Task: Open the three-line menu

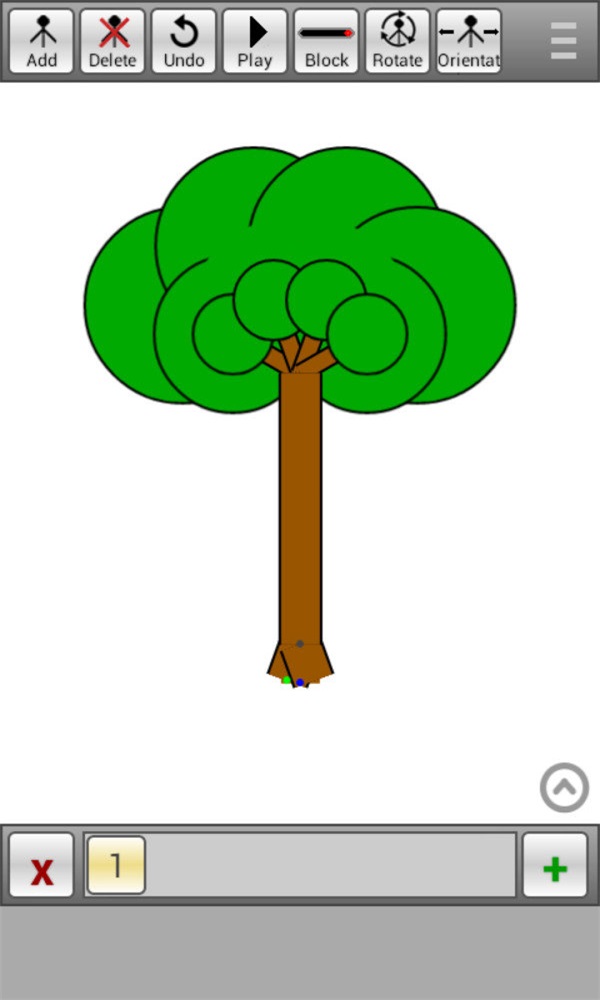Action: pyautogui.click(x=564, y=40)
